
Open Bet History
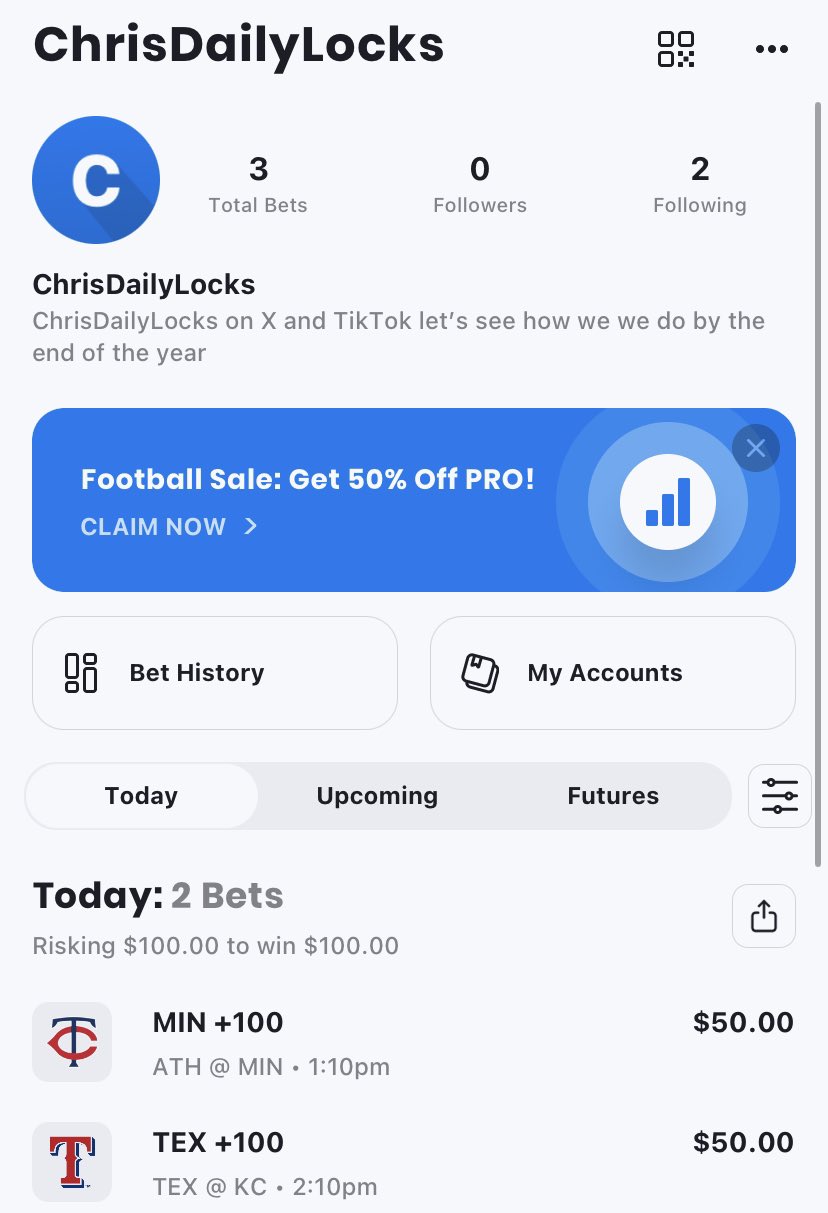[215, 673]
